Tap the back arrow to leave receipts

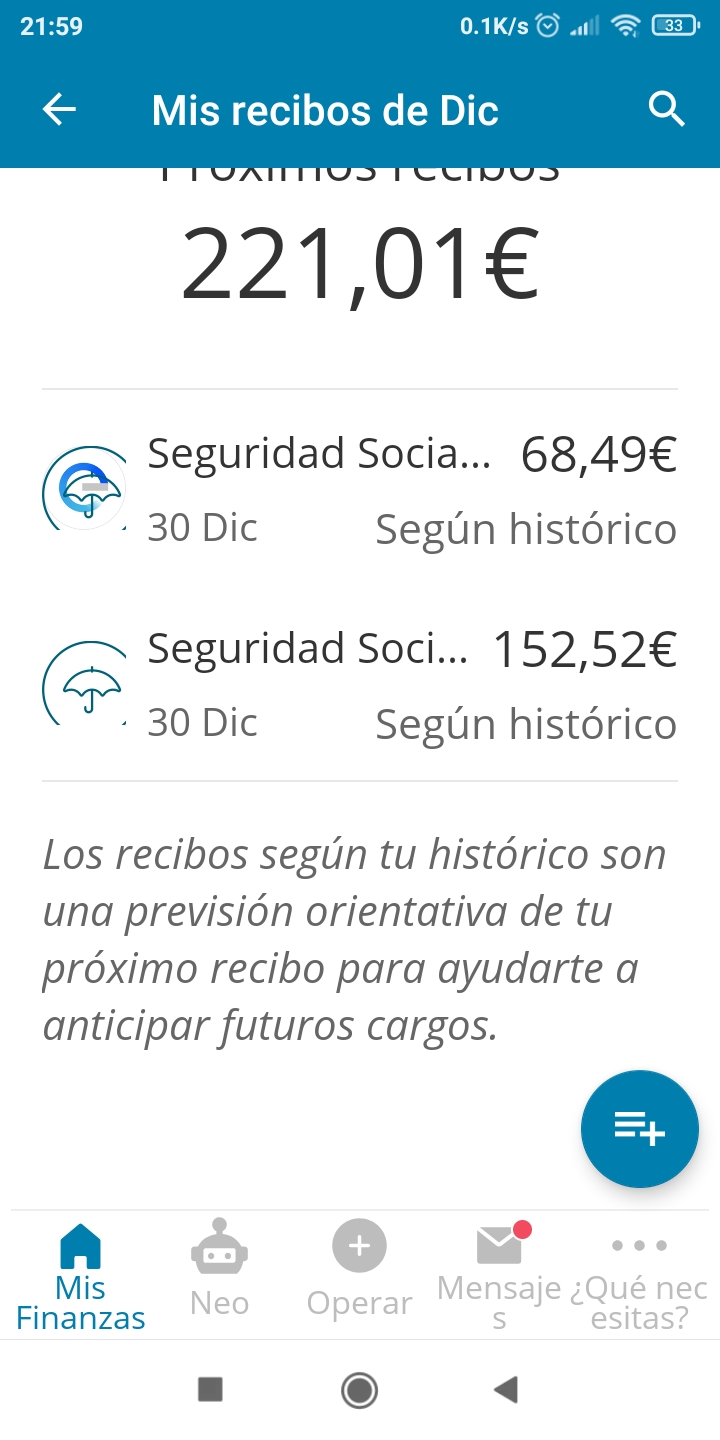pyautogui.click(x=58, y=110)
